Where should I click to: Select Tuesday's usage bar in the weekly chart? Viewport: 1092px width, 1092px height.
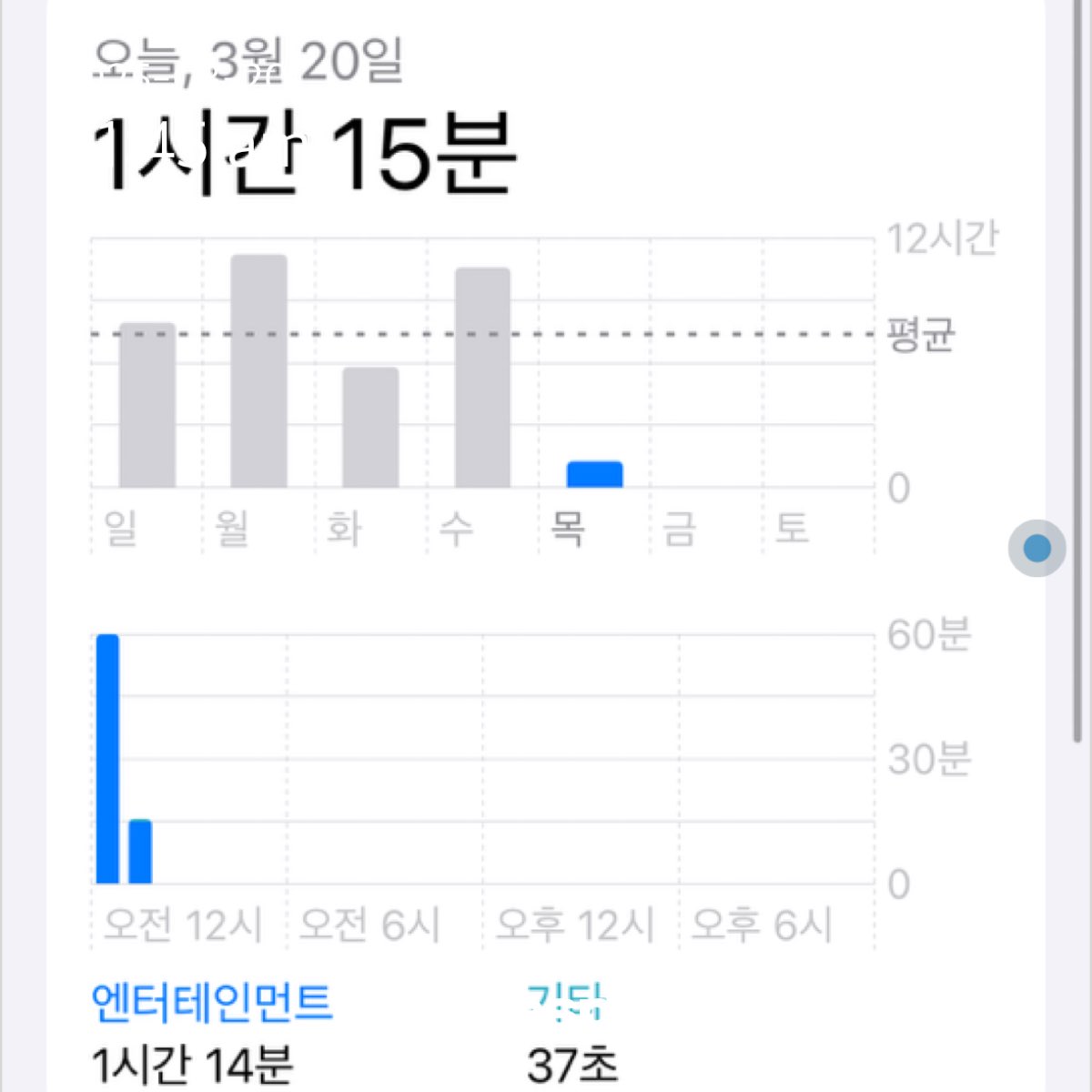(x=370, y=428)
